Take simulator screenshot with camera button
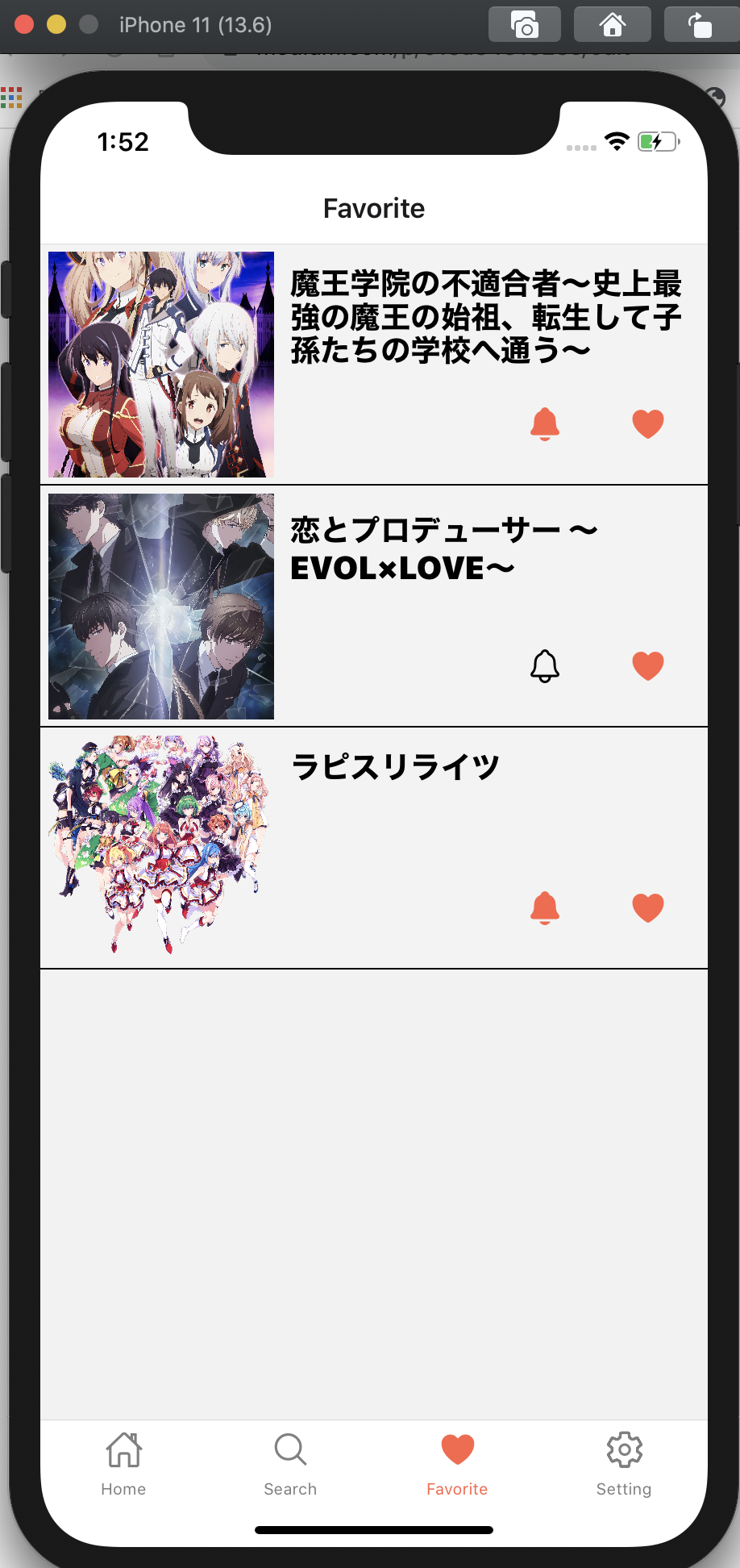 pos(524,25)
